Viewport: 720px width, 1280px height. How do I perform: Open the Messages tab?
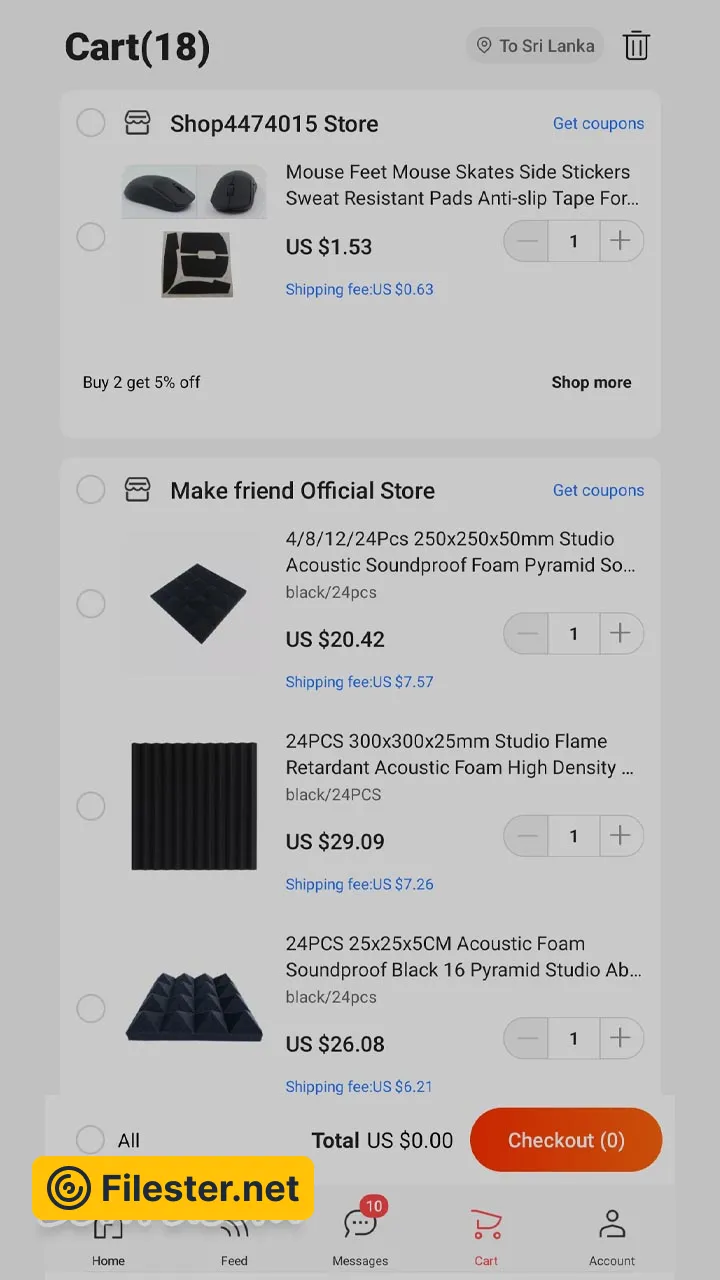point(360,1232)
